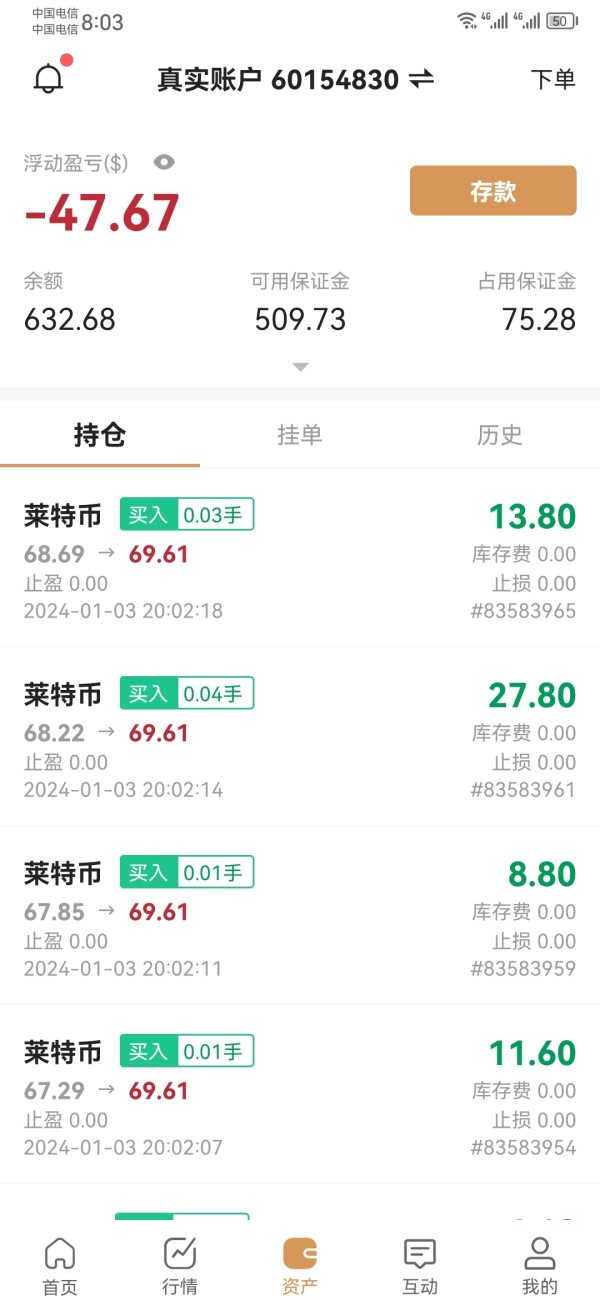Hide floating profit with the eye icon
The image size is (600, 1300).
(164, 162)
